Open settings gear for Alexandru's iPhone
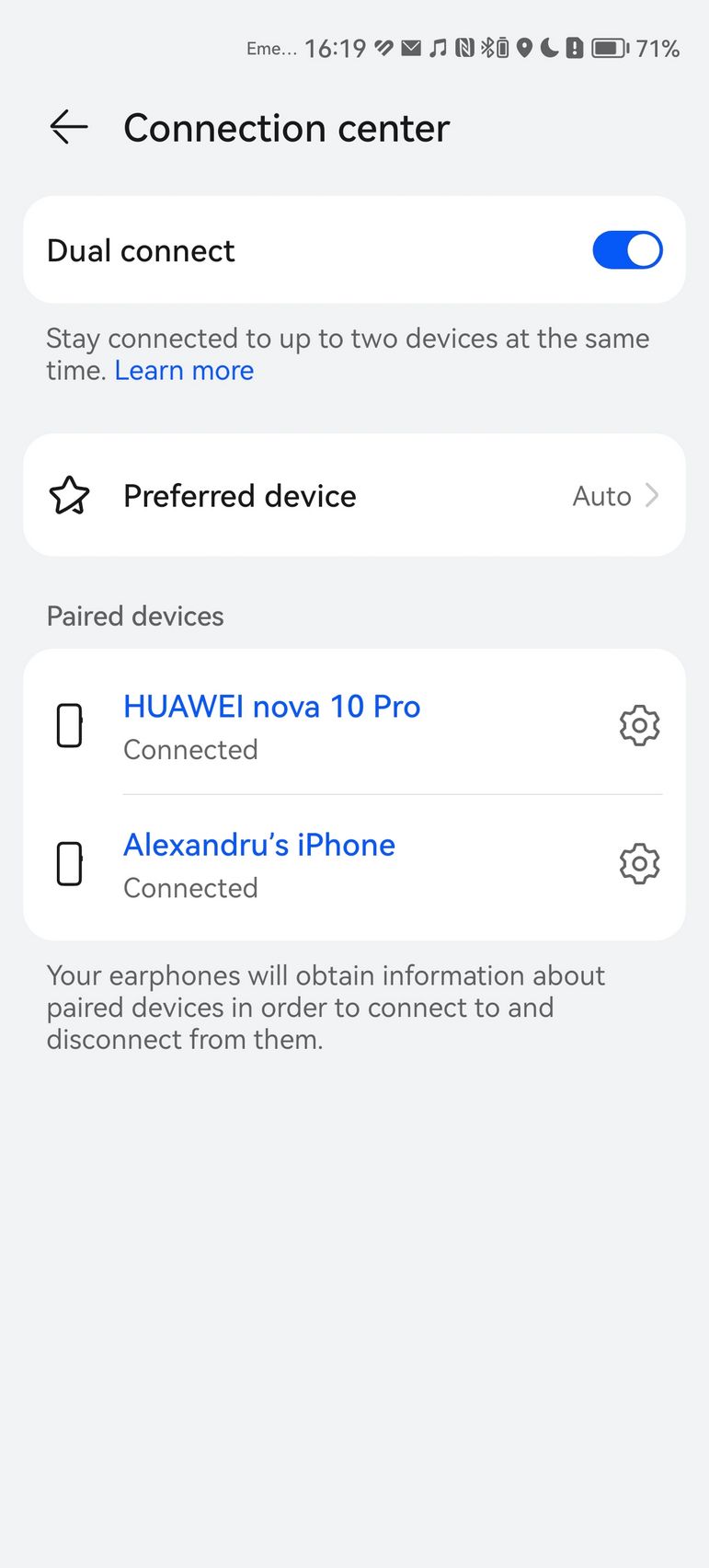Screen dimensions: 709x1568 (x=639, y=864)
